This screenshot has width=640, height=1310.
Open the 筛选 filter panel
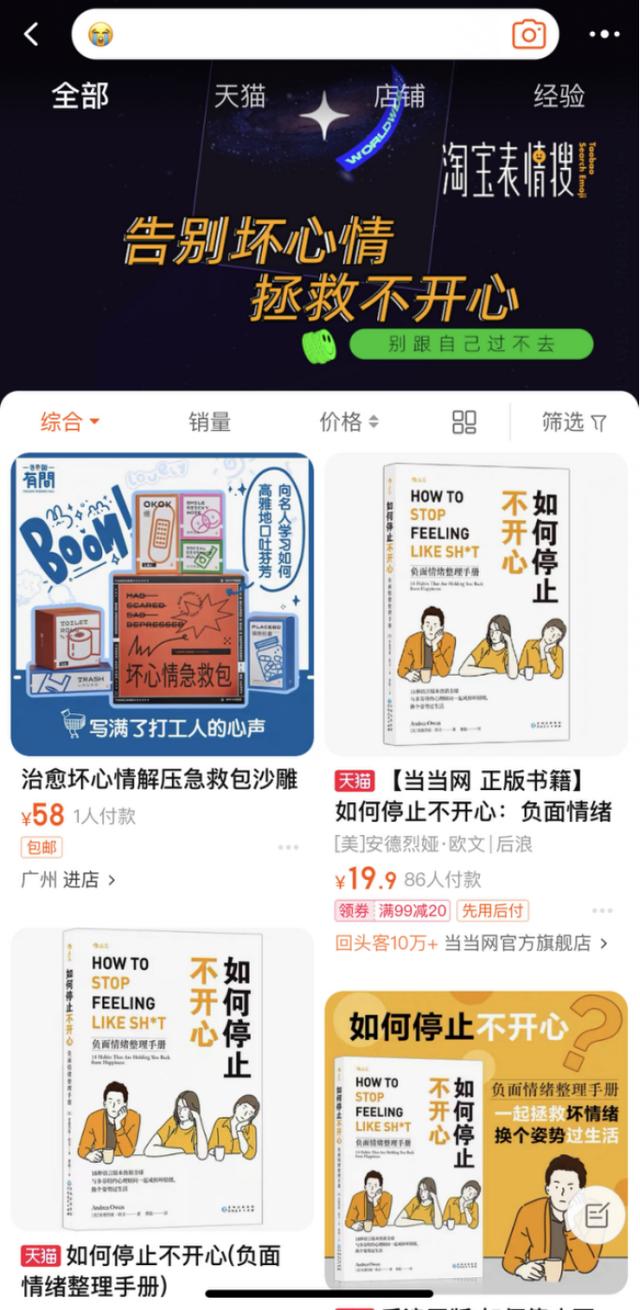pyautogui.click(x=574, y=422)
